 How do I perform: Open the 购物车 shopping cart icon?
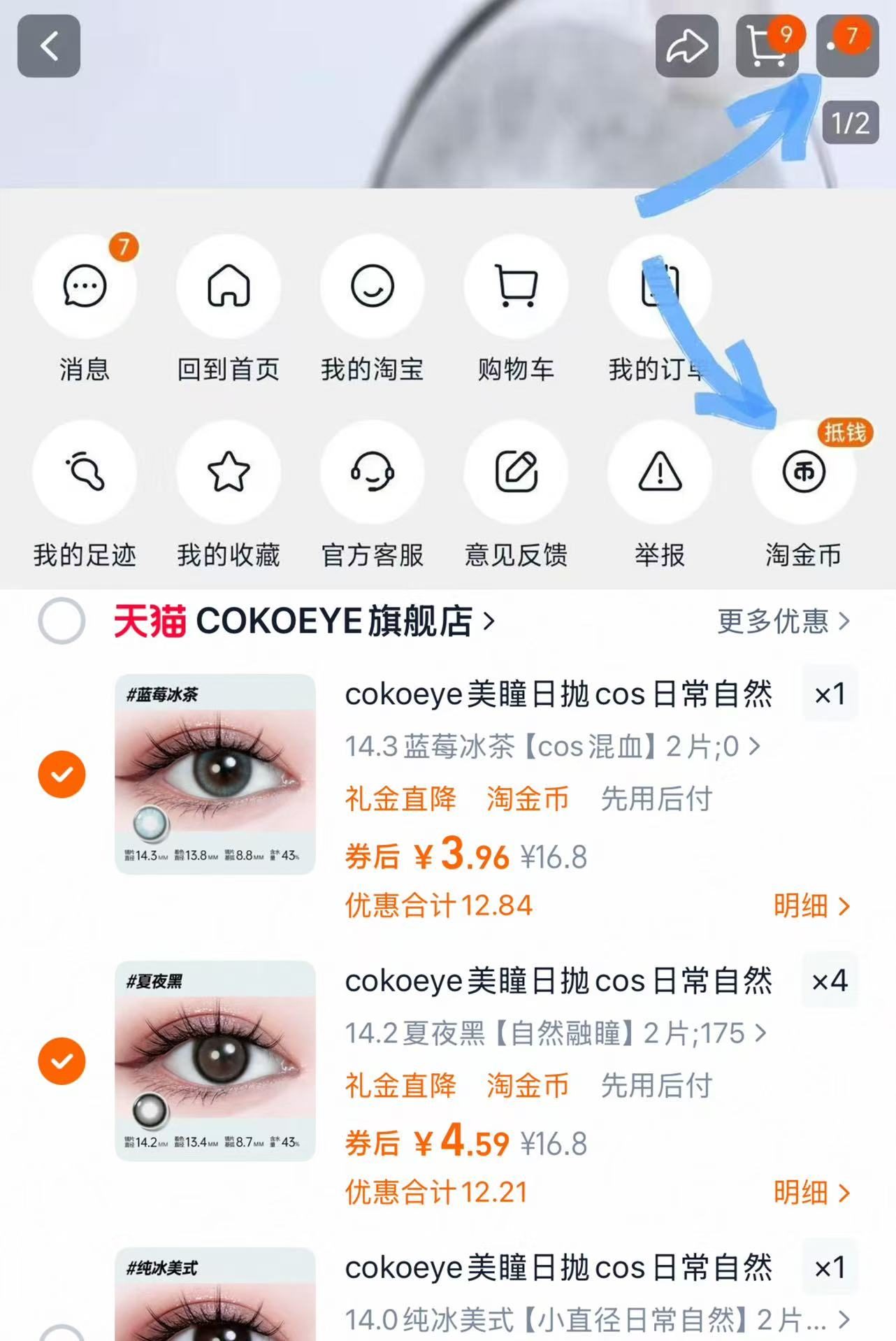(x=516, y=286)
